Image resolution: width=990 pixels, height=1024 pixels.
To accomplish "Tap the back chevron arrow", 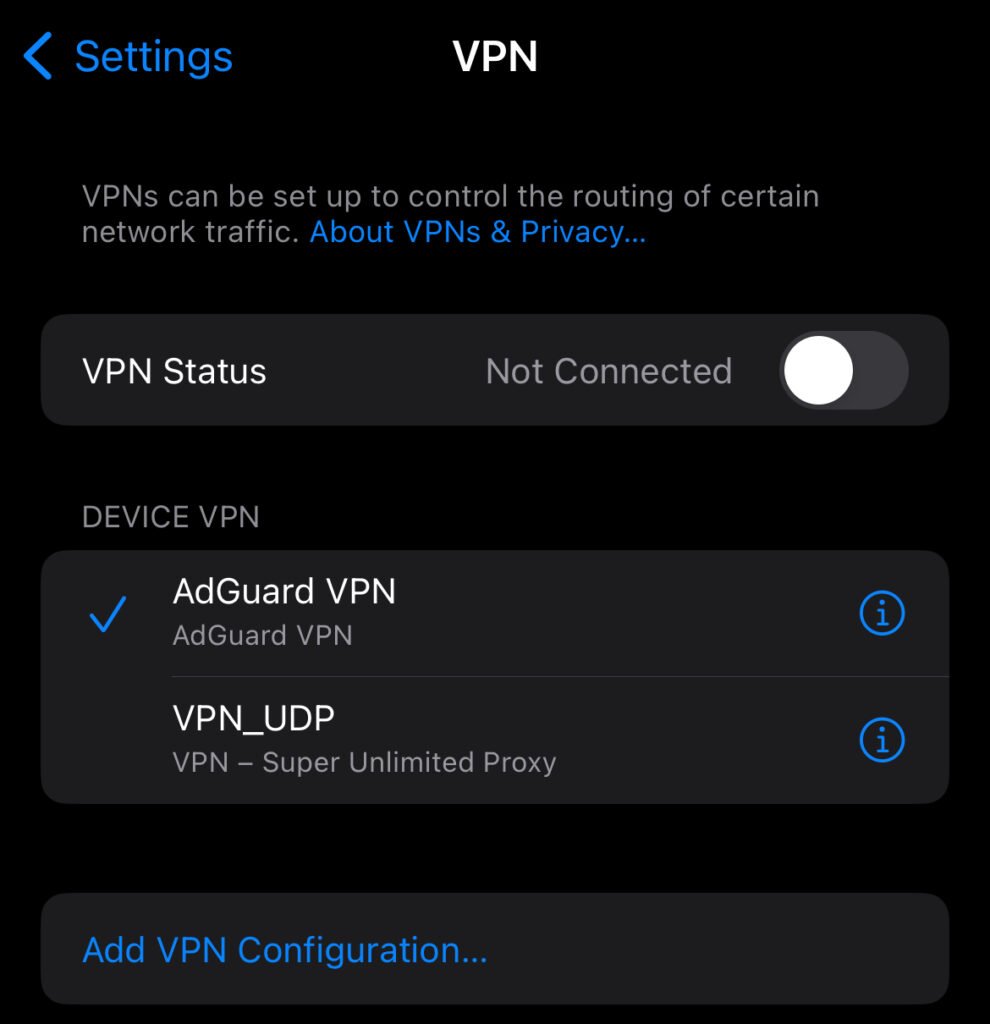I will [37, 58].
